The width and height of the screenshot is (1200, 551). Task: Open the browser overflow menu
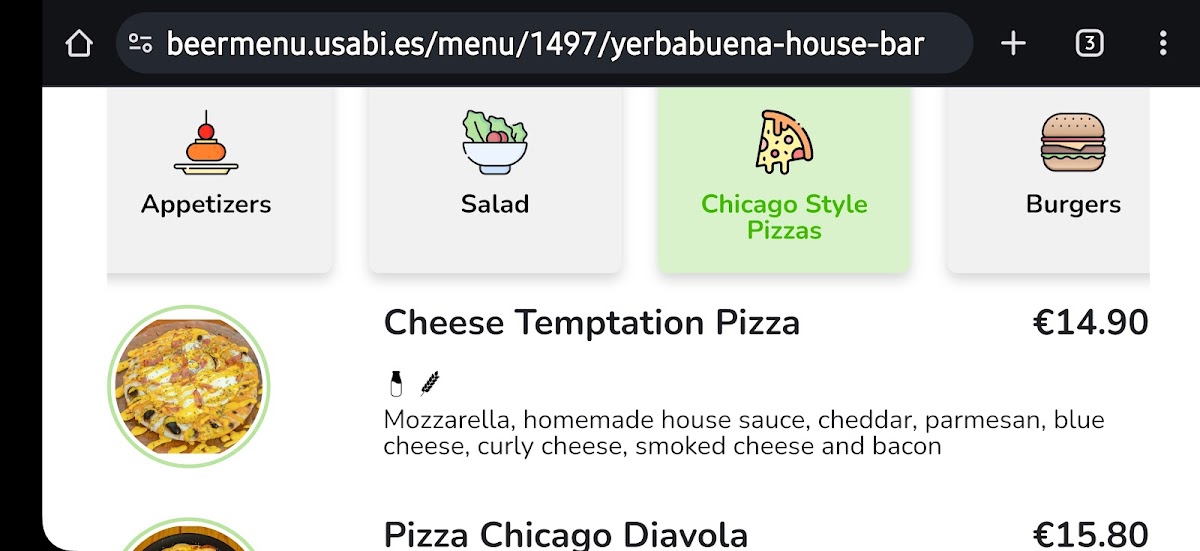(x=1162, y=43)
